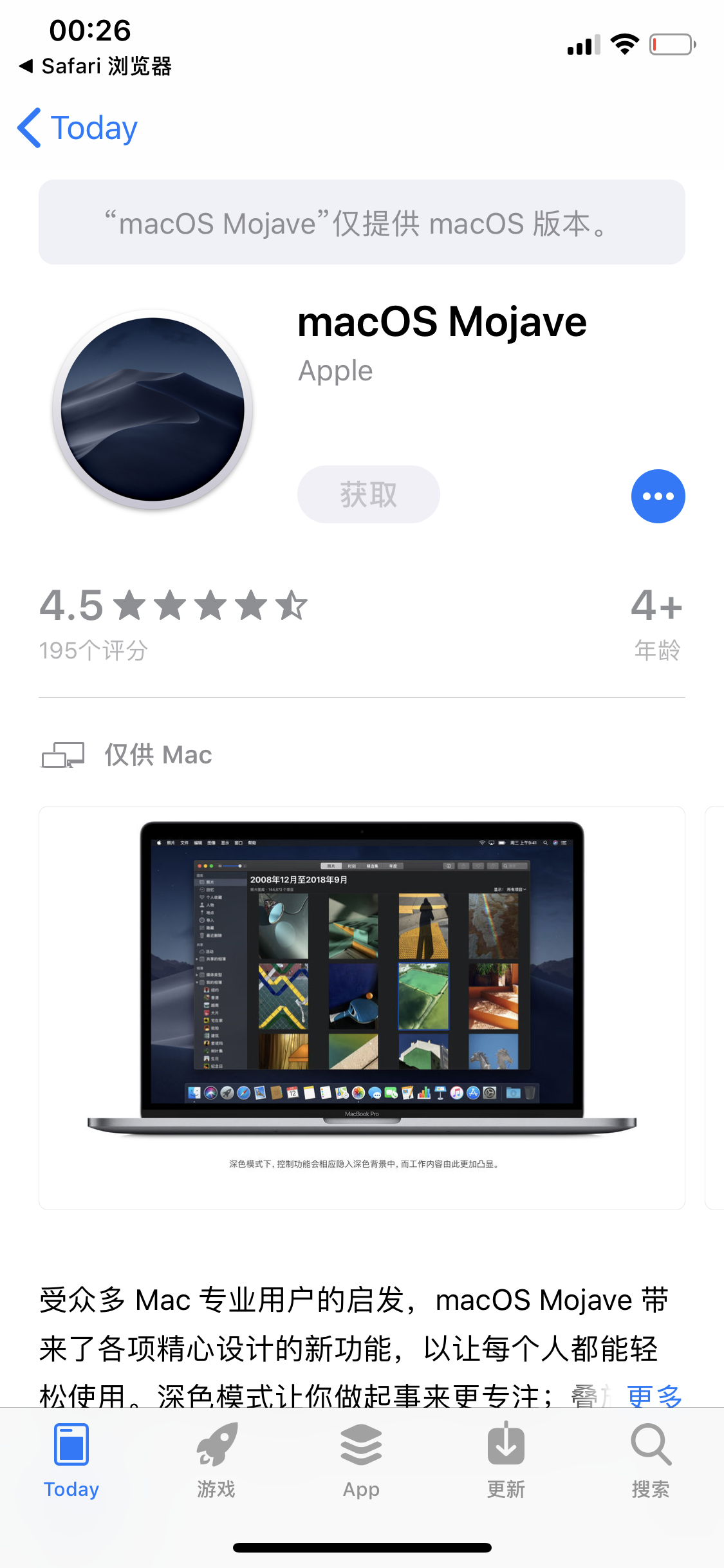Open the 搜索 tab

[x=651, y=1461]
